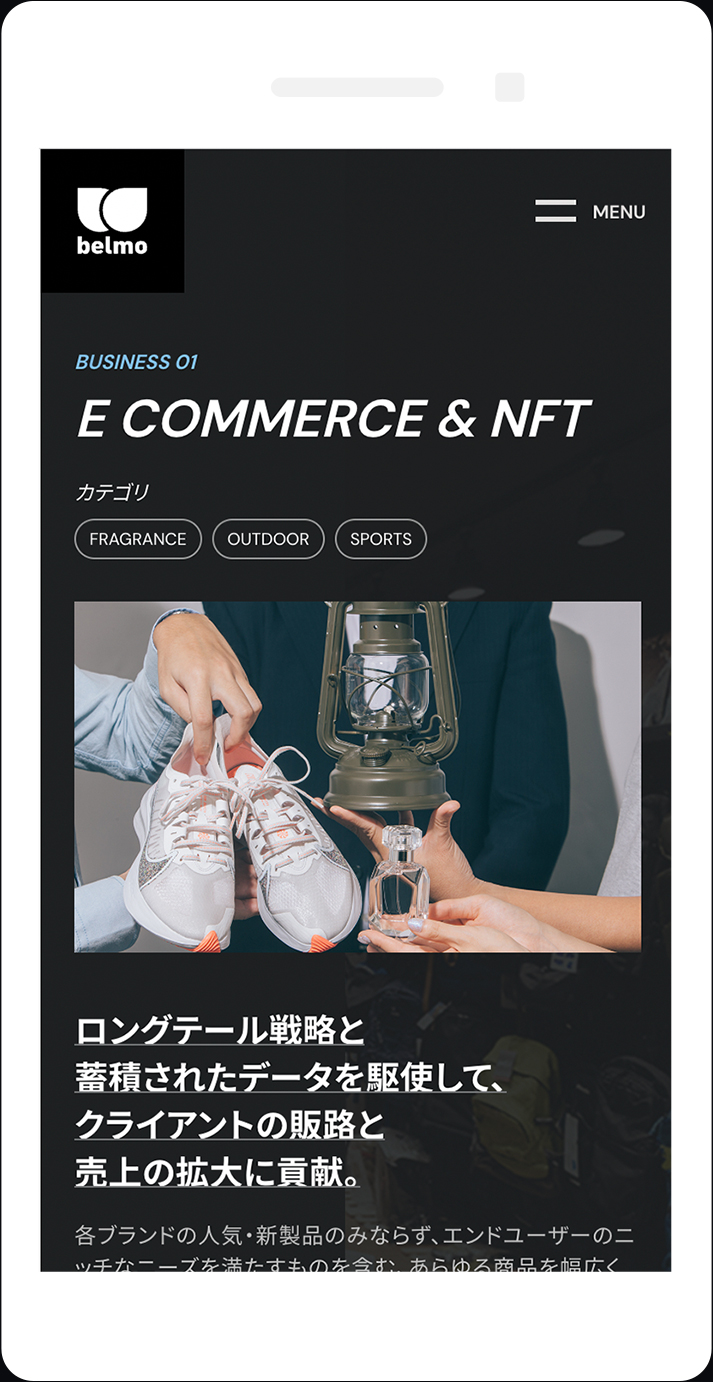Tap the OUTDOOR category chip
The image size is (713, 1382).
click(x=268, y=539)
